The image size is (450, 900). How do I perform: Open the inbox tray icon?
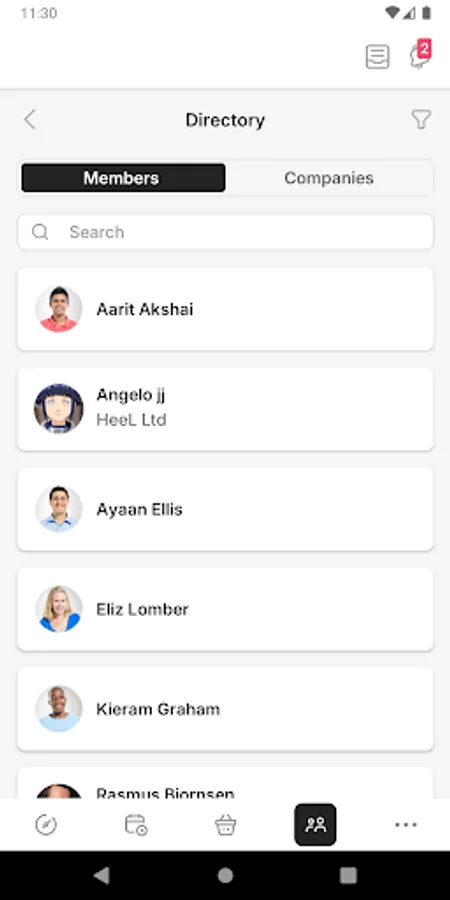point(377,57)
